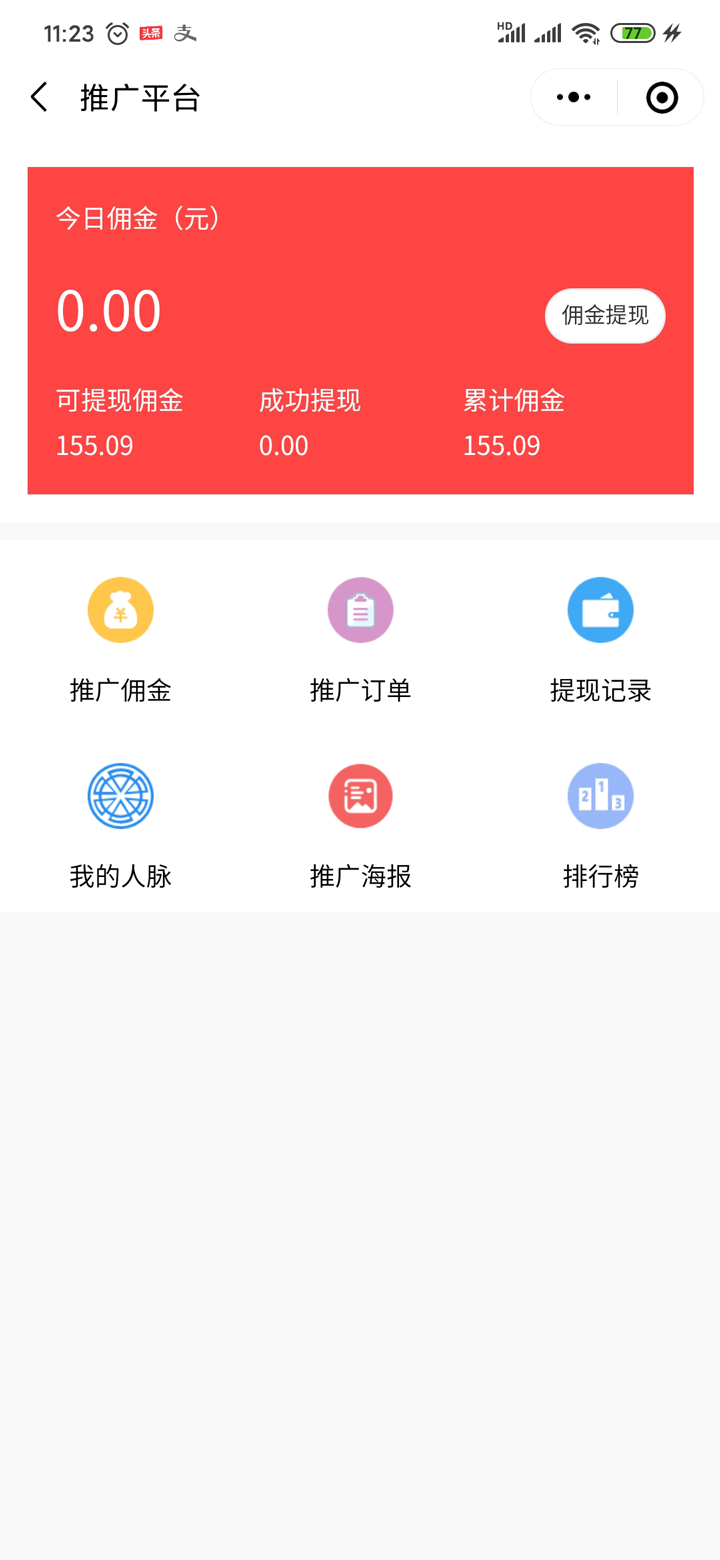This screenshot has width=720, height=1560.
Task: Tap the Wi-Fi signal icon
Action: click(586, 31)
